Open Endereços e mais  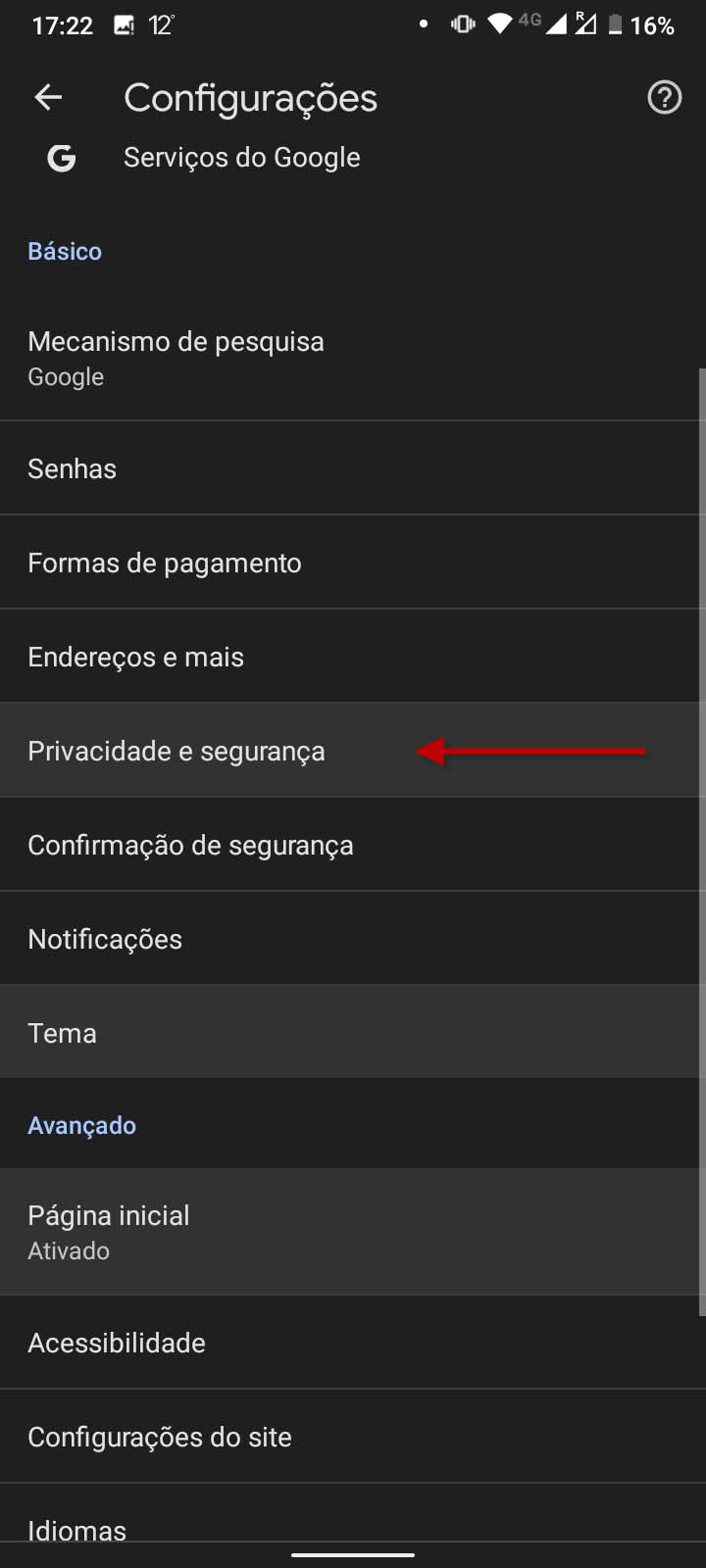353,657
